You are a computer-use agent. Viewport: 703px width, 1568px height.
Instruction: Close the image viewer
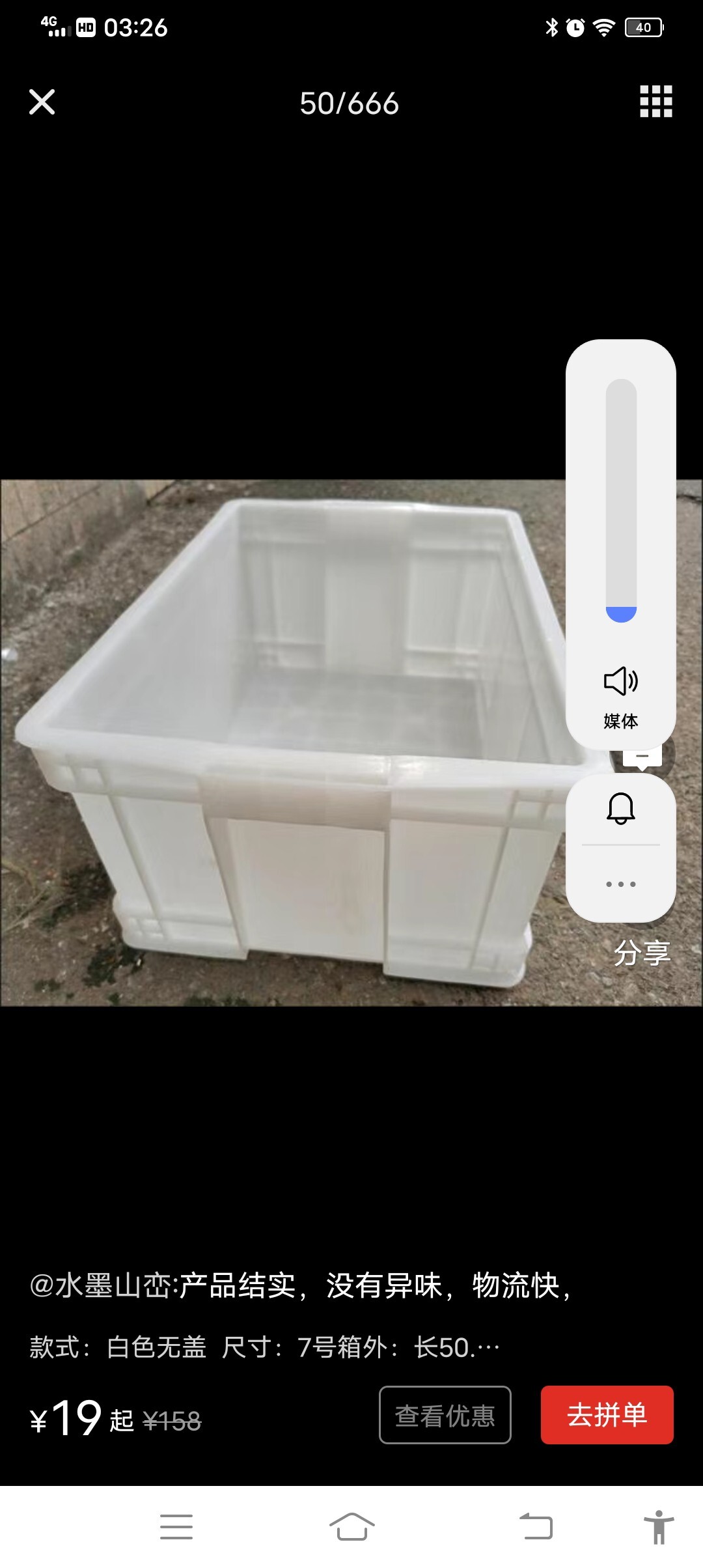(42, 102)
